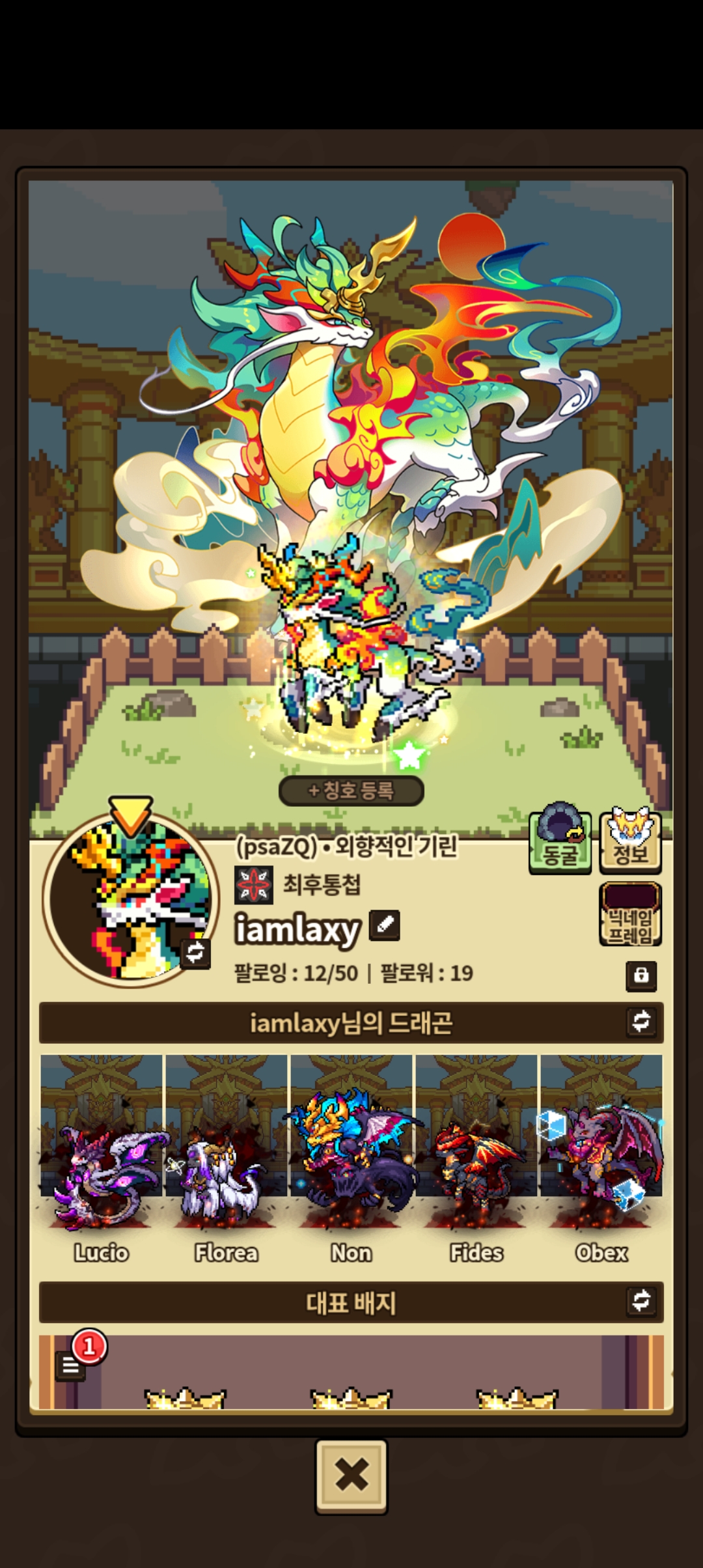The height and width of the screenshot is (1568, 703).
Task: Select the dragon named Lucio
Action: (102, 1159)
